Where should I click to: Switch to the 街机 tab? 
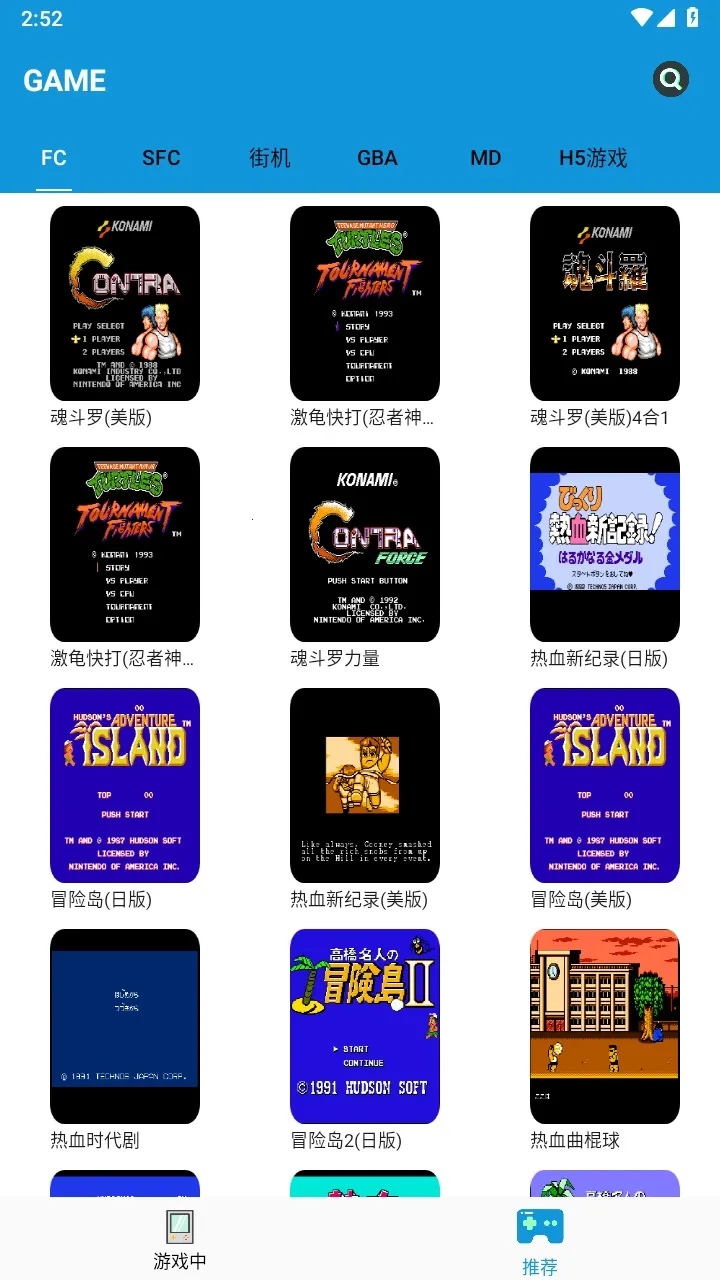point(269,158)
